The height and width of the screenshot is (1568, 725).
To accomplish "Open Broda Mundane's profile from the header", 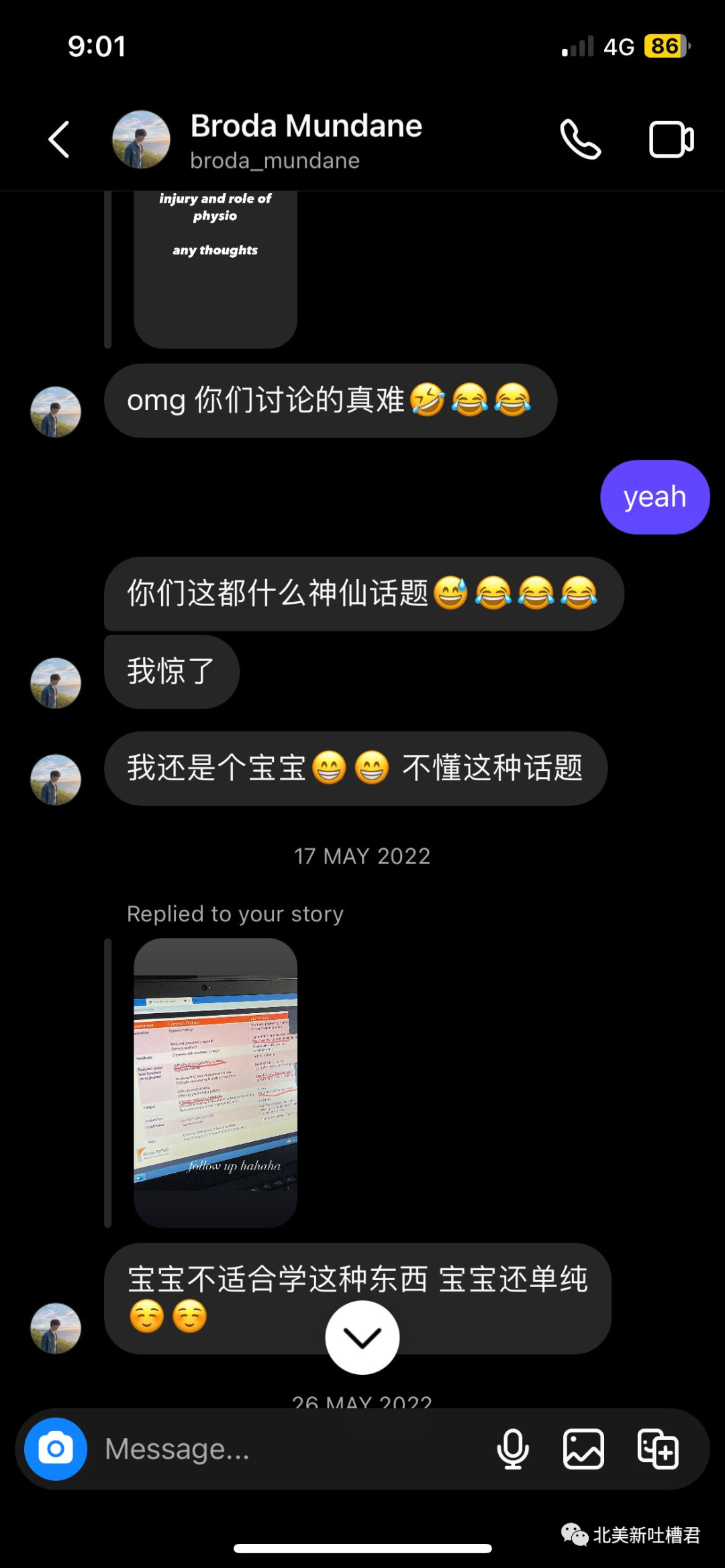I will (x=305, y=140).
